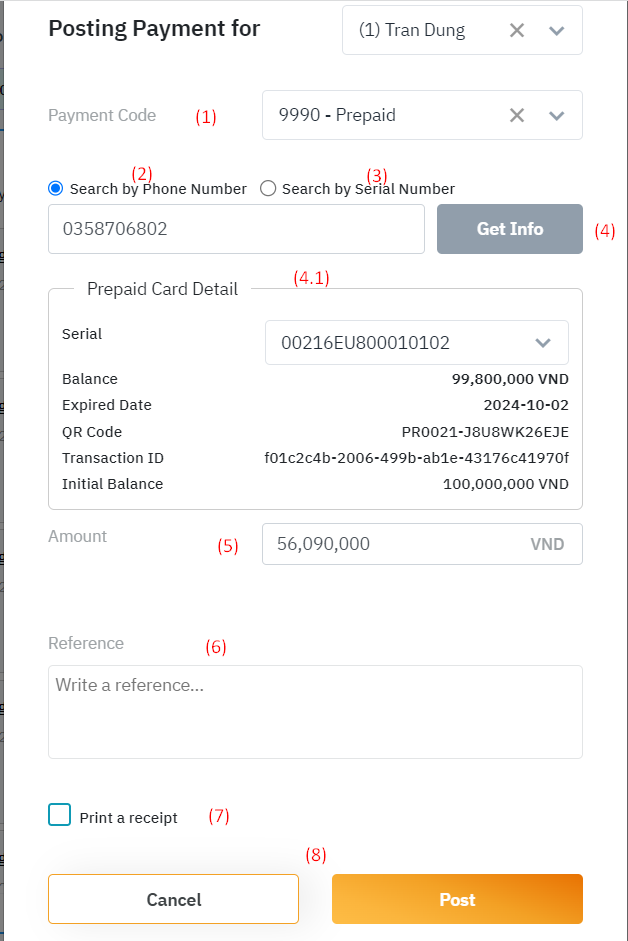The height and width of the screenshot is (941, 628).
Task: Edit the Amount field
Action: tap(395, 545)
